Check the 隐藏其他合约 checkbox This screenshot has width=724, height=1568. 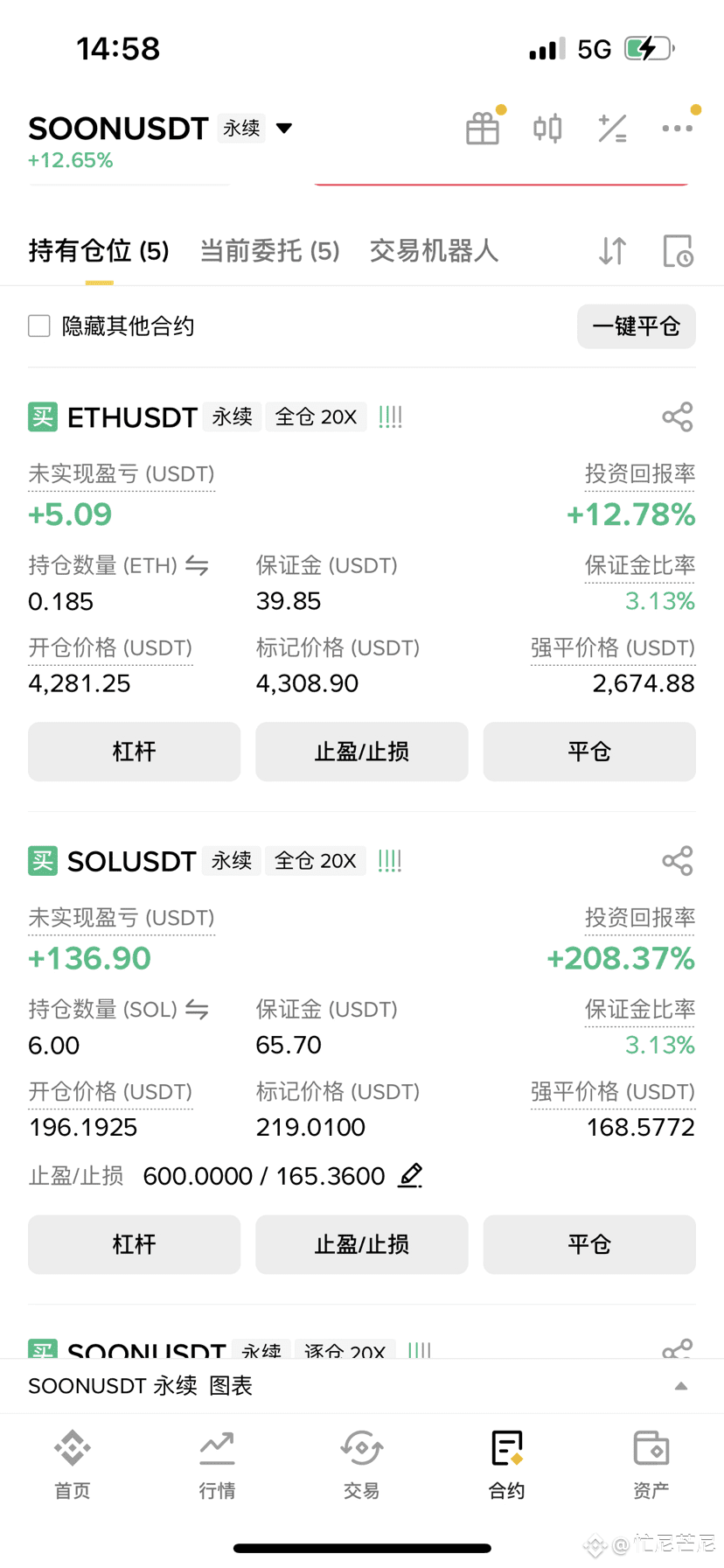39,326
